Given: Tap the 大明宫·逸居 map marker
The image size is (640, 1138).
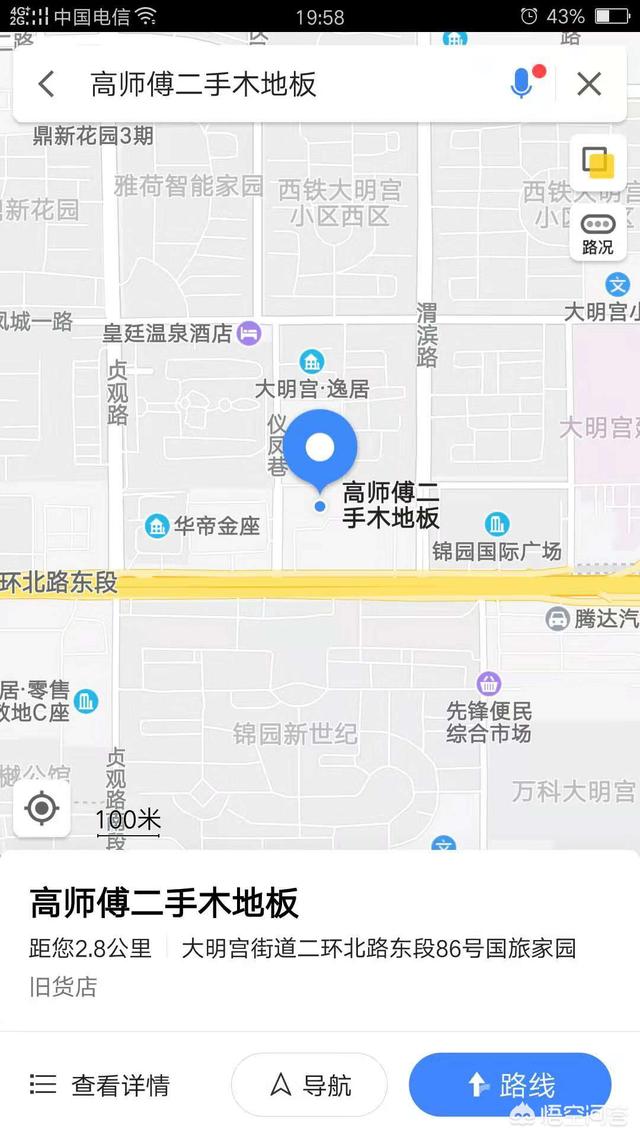Looking at the screenshot, I should (x=312, y=362).
